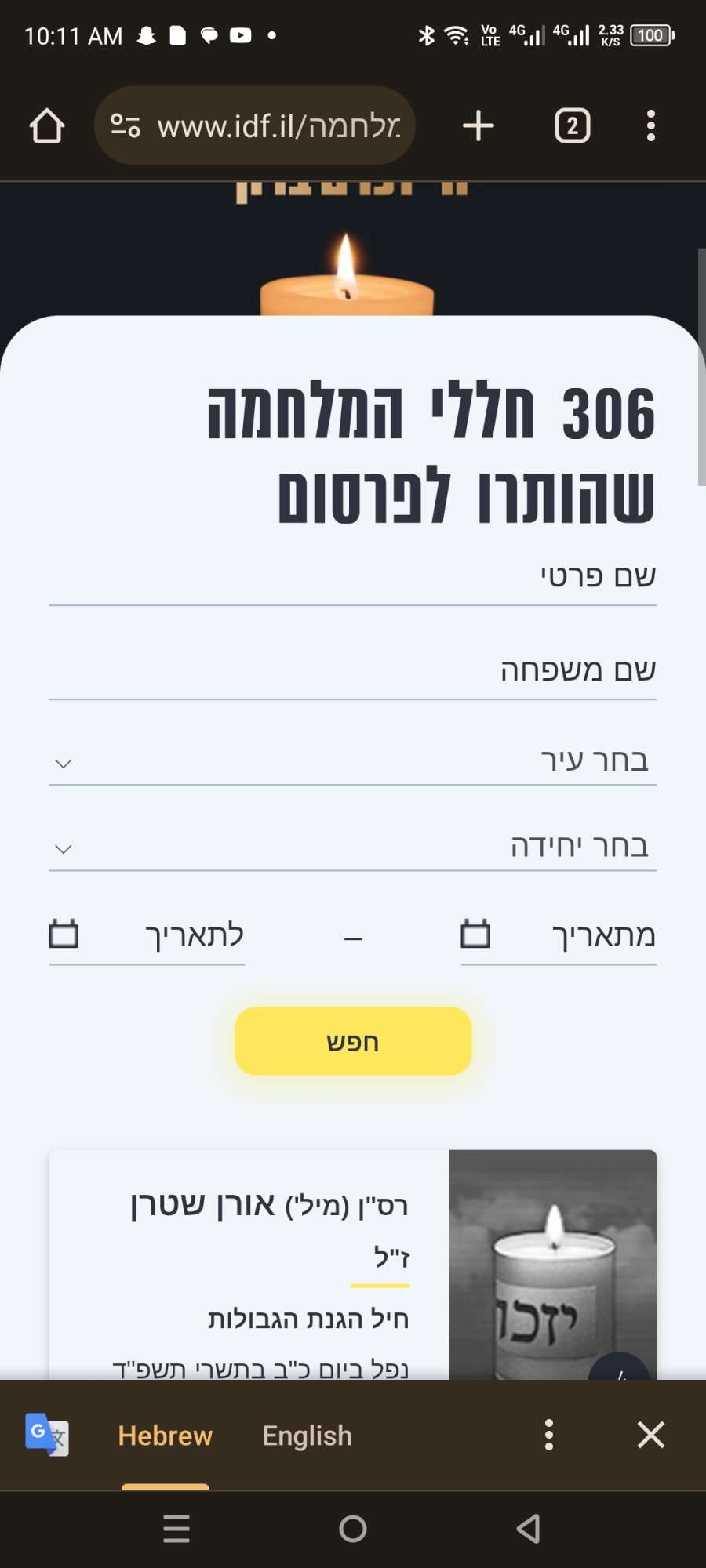706x1568 pixels.
Task: Go back using the system back button
Action: (529, 1528)
